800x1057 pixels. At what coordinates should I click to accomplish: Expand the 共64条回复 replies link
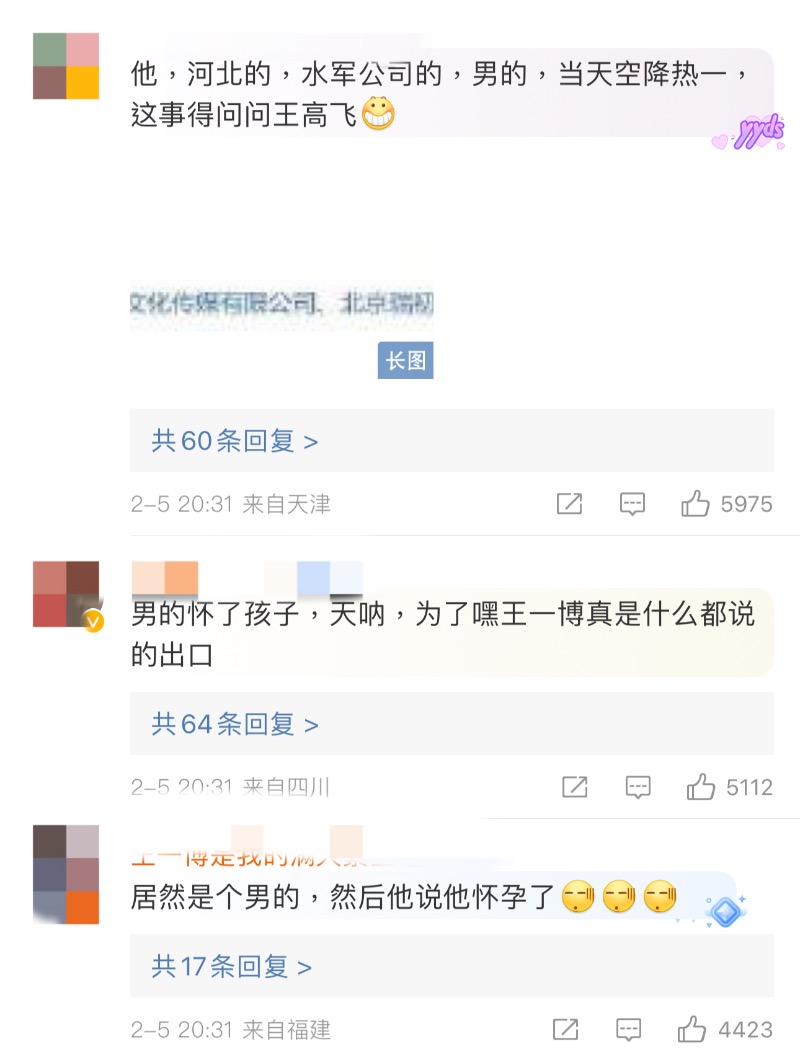coord(234,724)
